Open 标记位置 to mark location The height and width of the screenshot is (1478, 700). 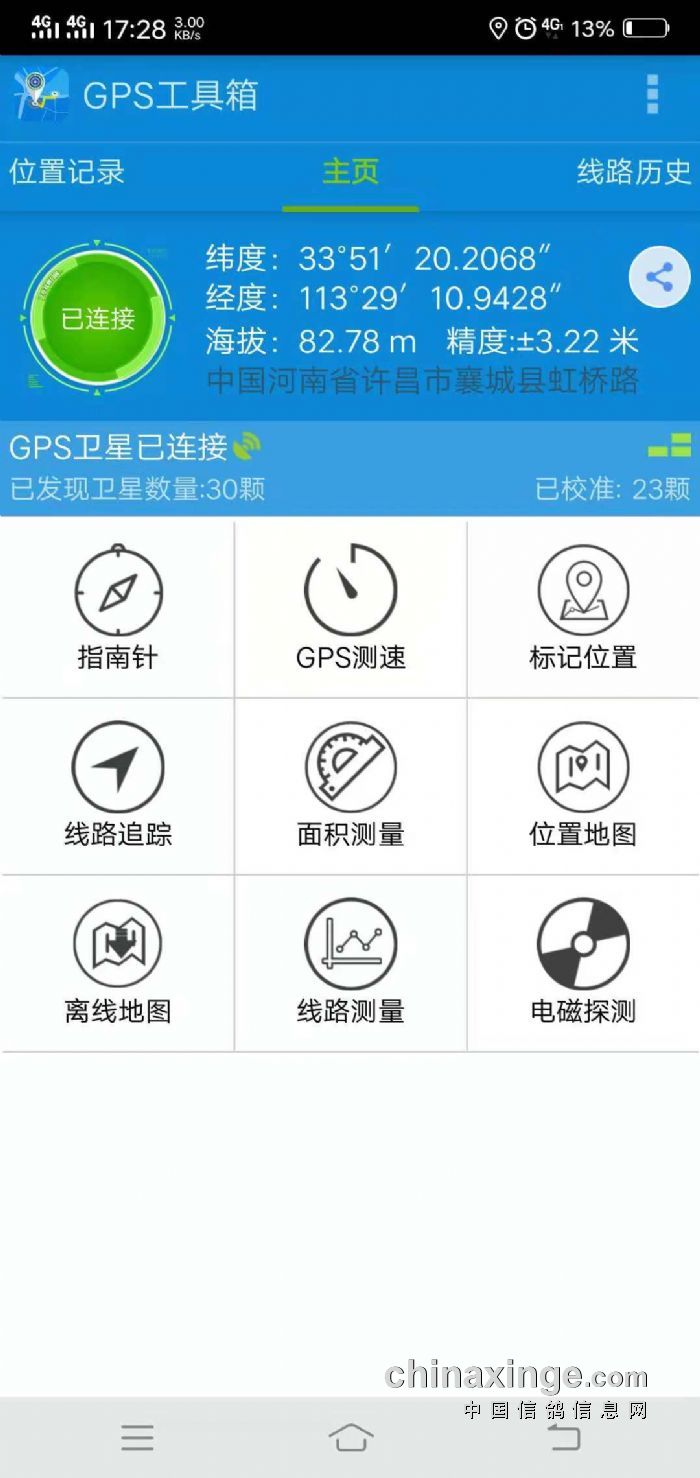click(583, 609)
